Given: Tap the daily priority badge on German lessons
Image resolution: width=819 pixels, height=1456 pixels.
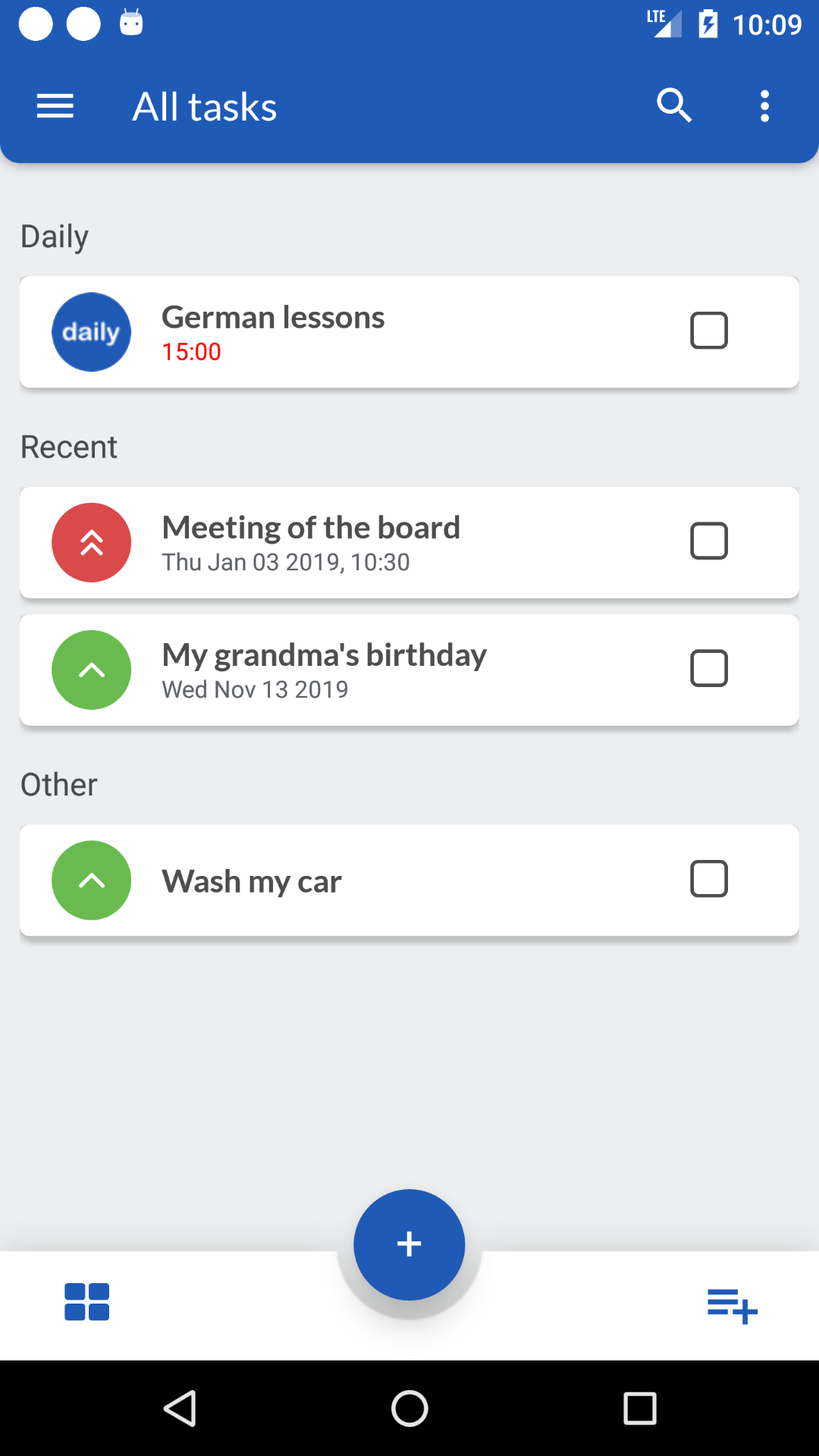Looking at the screenshot, I should 91,331.
